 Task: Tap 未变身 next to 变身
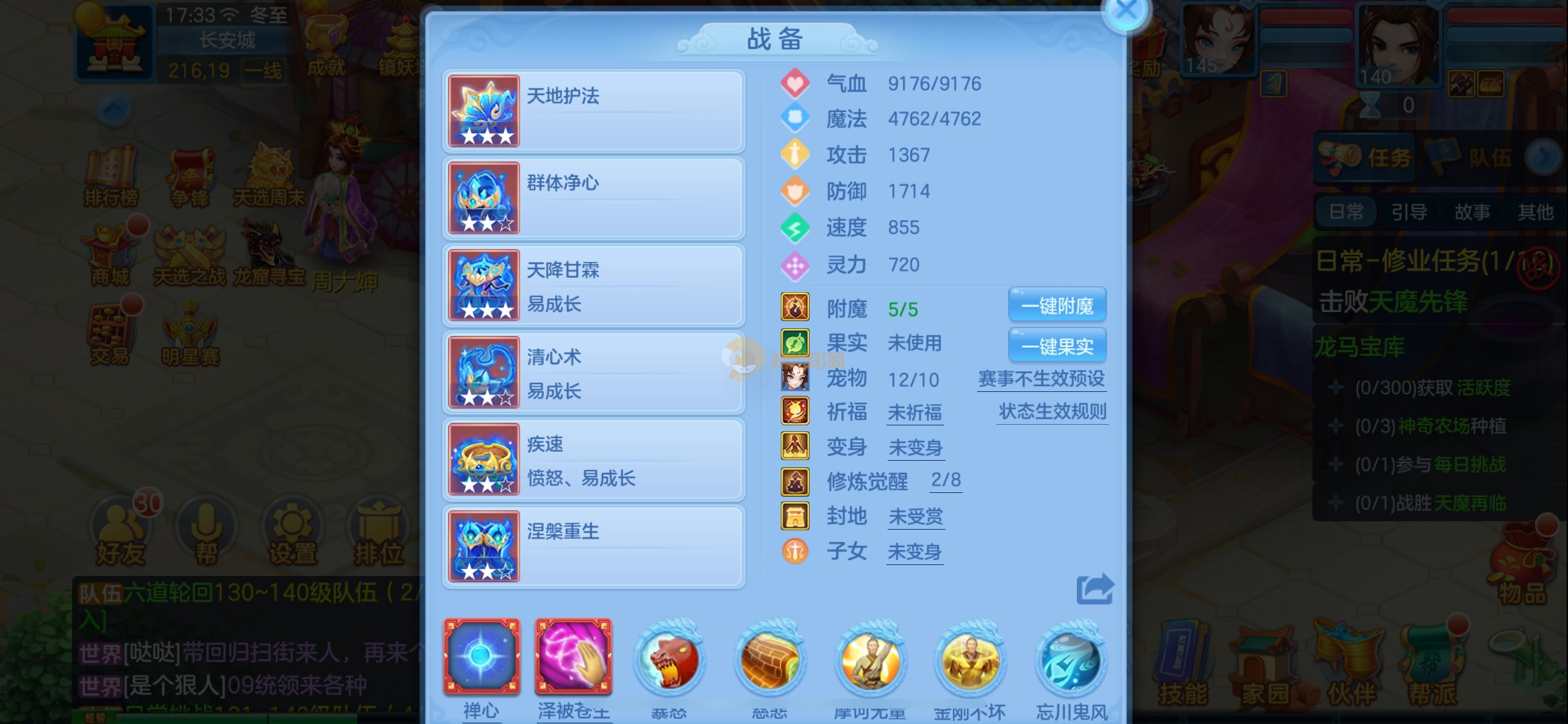point(915,447)
